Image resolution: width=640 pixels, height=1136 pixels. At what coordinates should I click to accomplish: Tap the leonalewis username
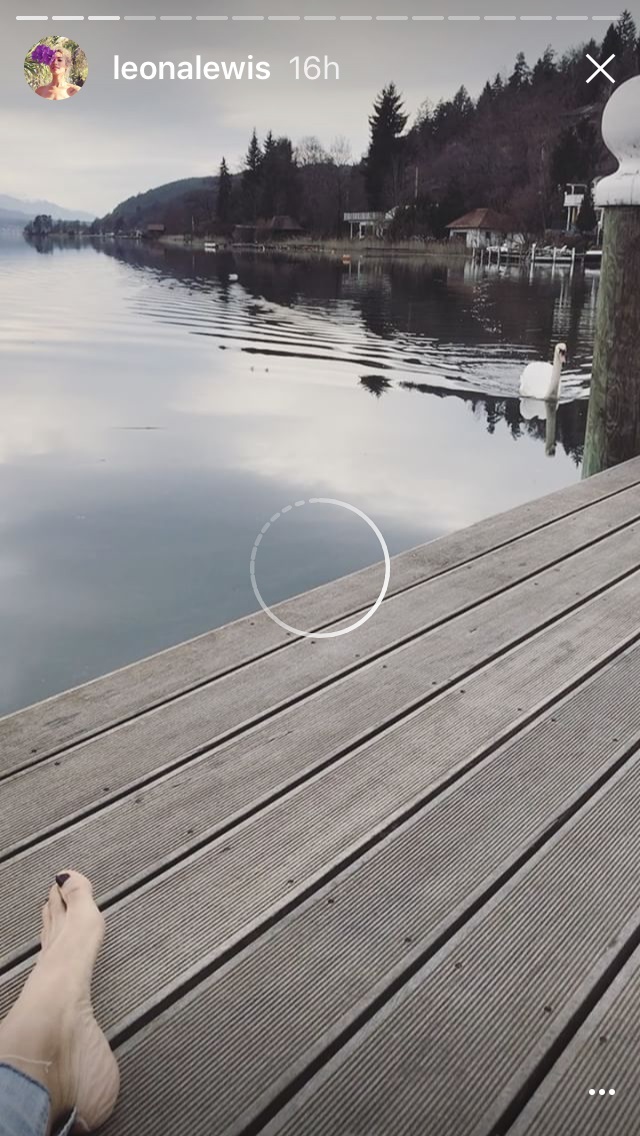(x=192, y=69)
